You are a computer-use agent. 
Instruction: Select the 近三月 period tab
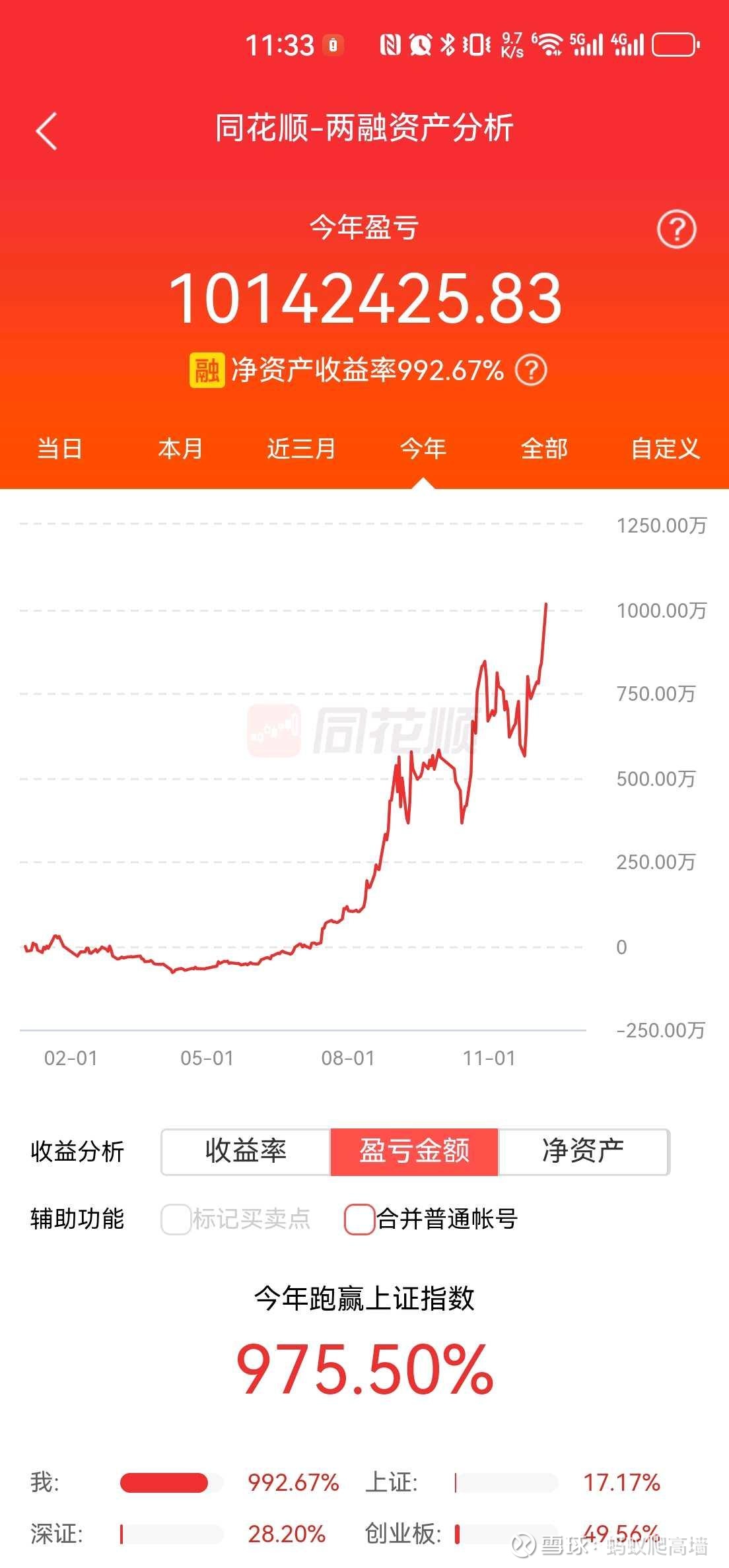(x=302, y=449)
